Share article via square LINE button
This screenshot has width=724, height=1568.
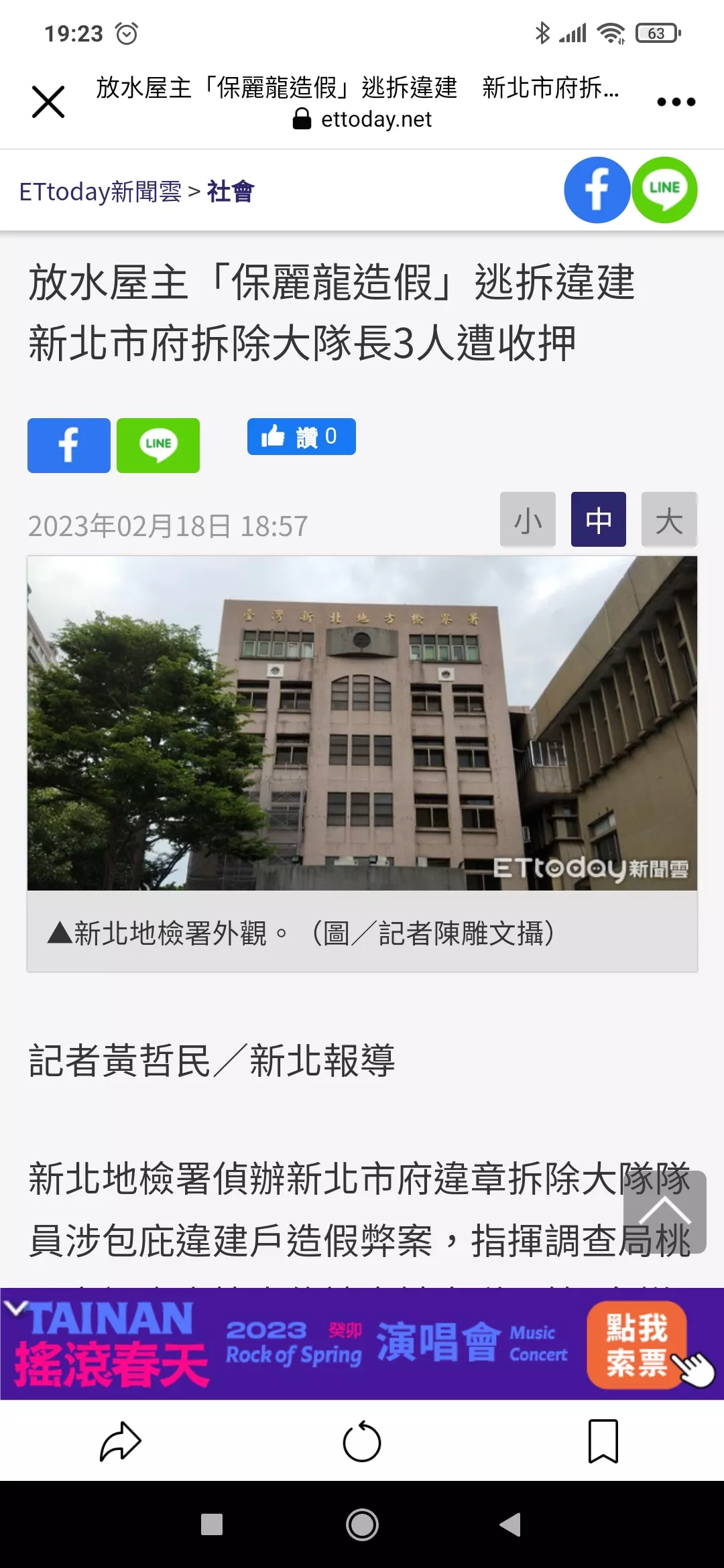point(158,446)
